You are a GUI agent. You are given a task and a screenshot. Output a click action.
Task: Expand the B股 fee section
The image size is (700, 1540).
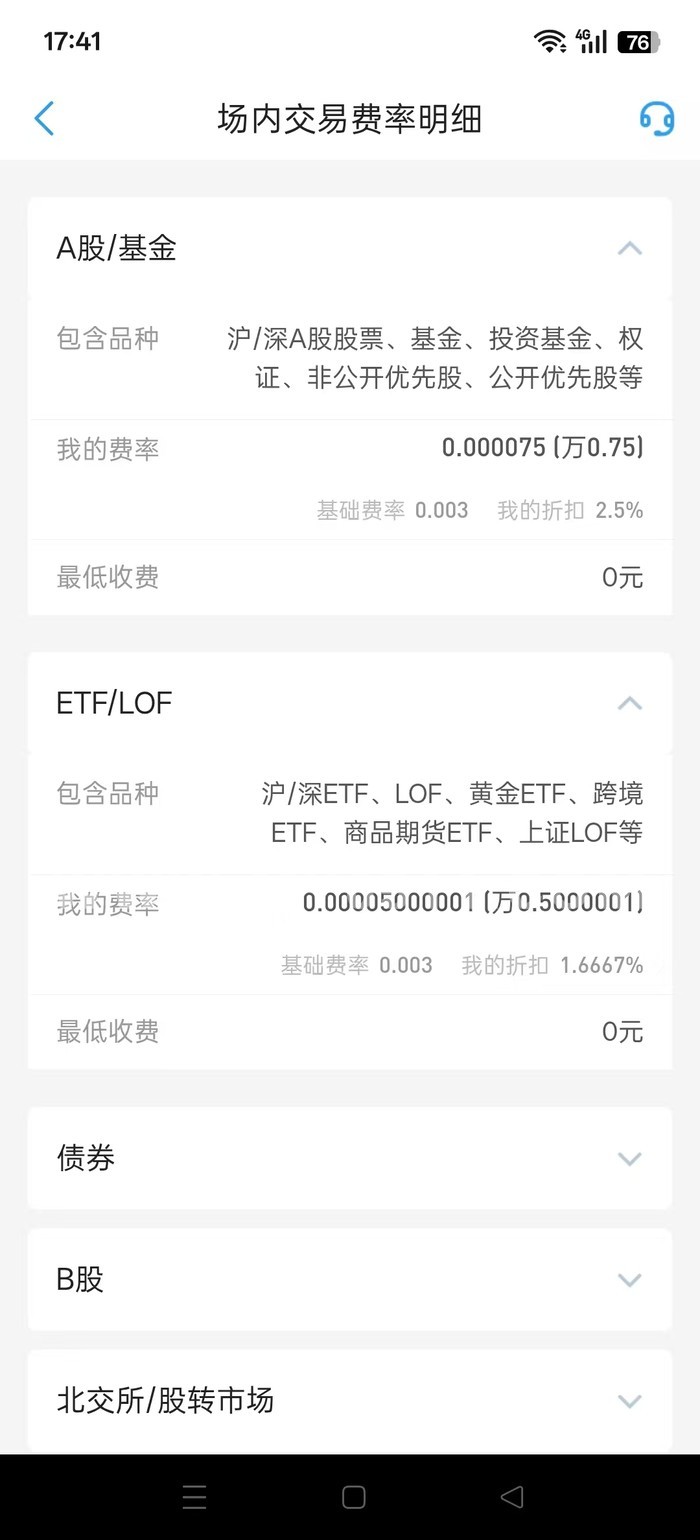tap(629, 1279)
